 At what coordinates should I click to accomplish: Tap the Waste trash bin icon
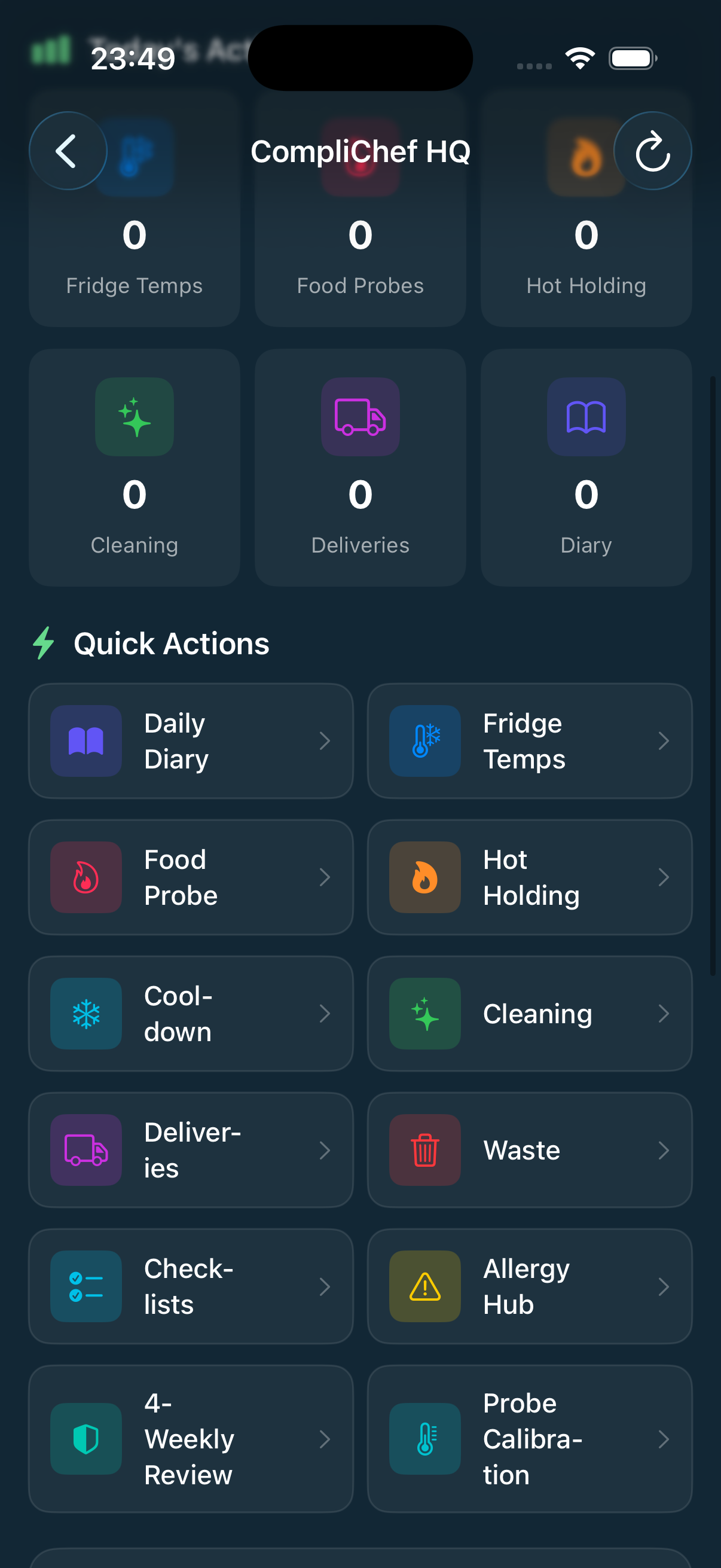coord(424,1150)
